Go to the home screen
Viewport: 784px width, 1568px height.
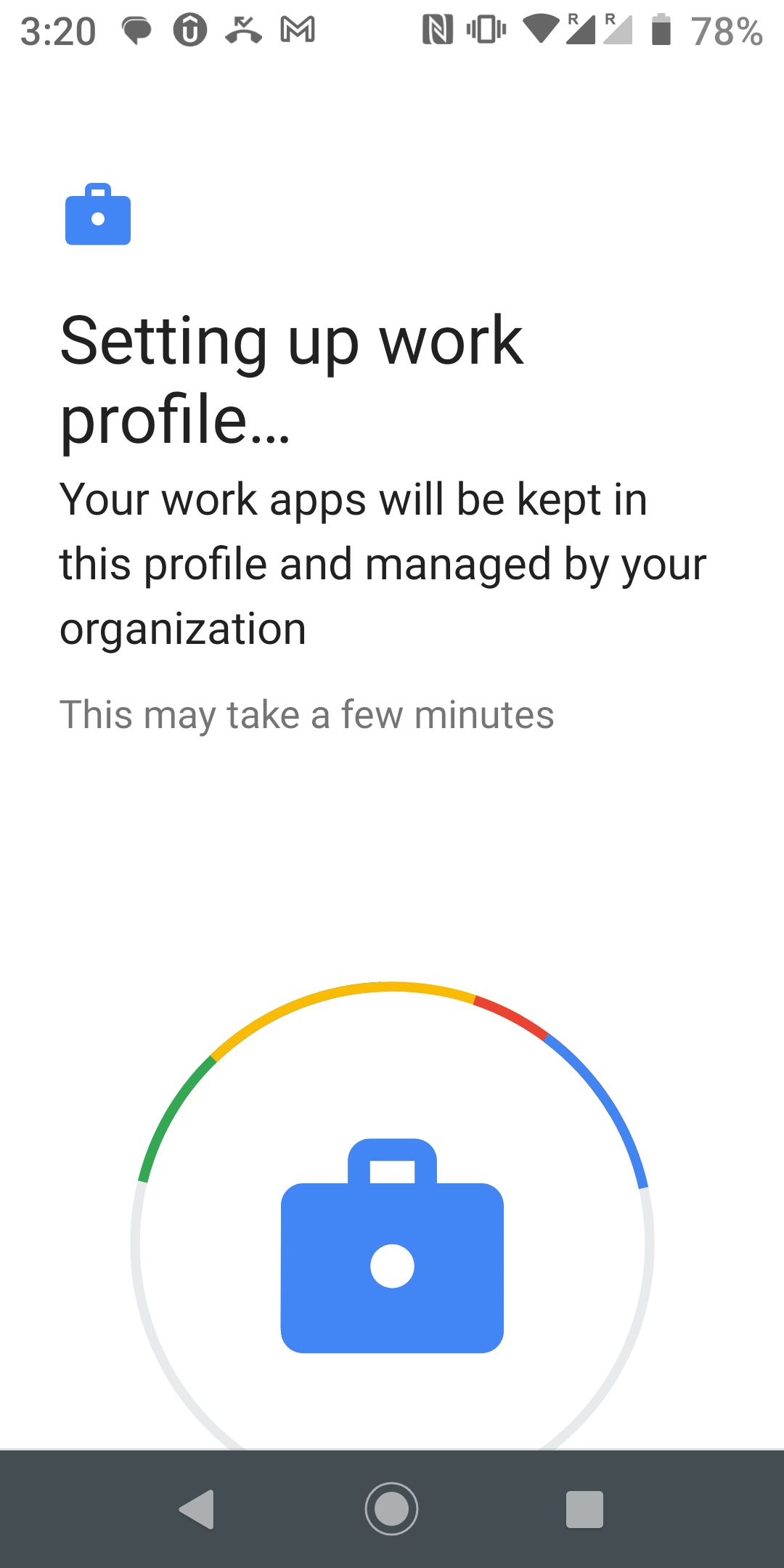392,1509
